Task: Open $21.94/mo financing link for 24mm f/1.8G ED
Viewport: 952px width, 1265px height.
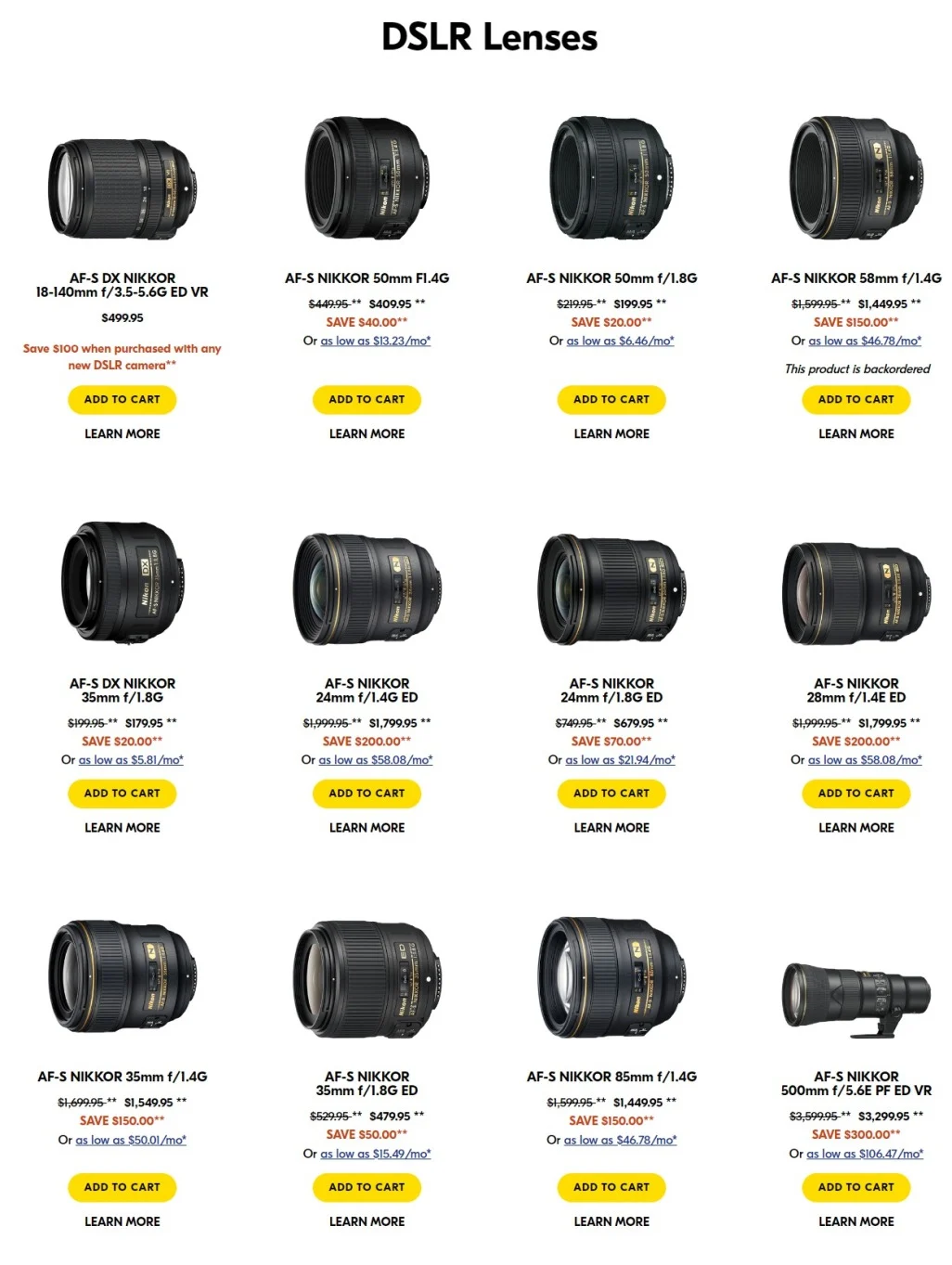Action: tap(620, 760)
